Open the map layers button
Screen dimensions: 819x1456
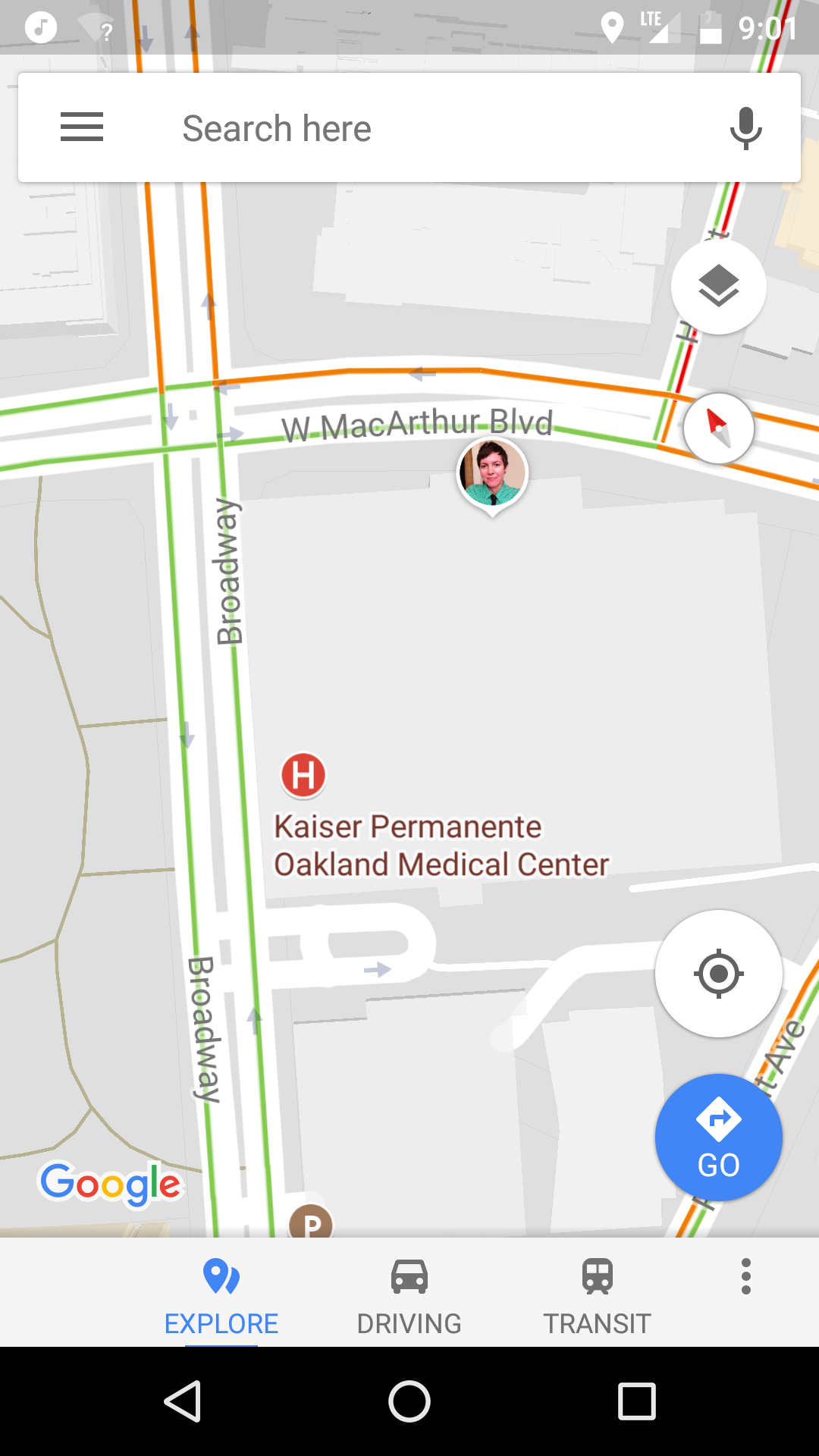(x=718, y=287)
